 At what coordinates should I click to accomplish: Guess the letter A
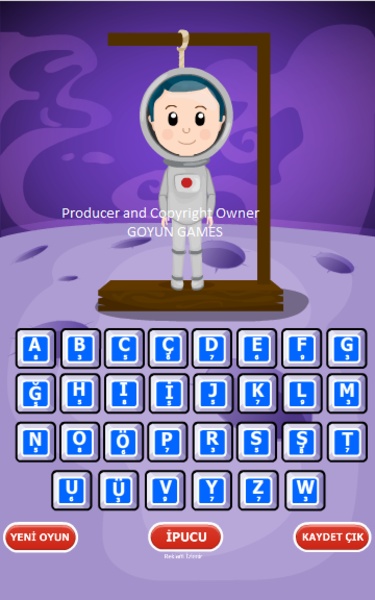coord(35,348)
